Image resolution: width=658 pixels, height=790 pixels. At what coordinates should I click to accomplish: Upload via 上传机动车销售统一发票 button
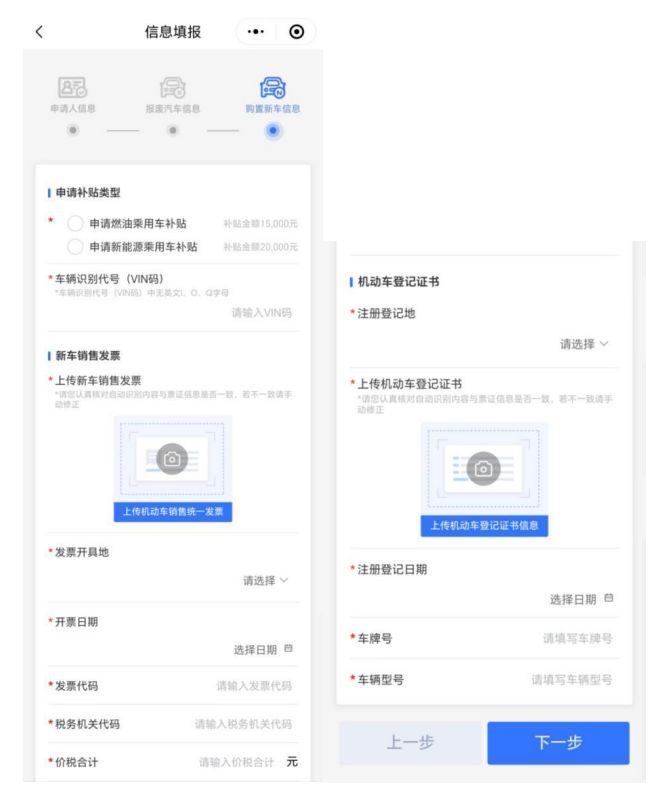click(175, 512)
